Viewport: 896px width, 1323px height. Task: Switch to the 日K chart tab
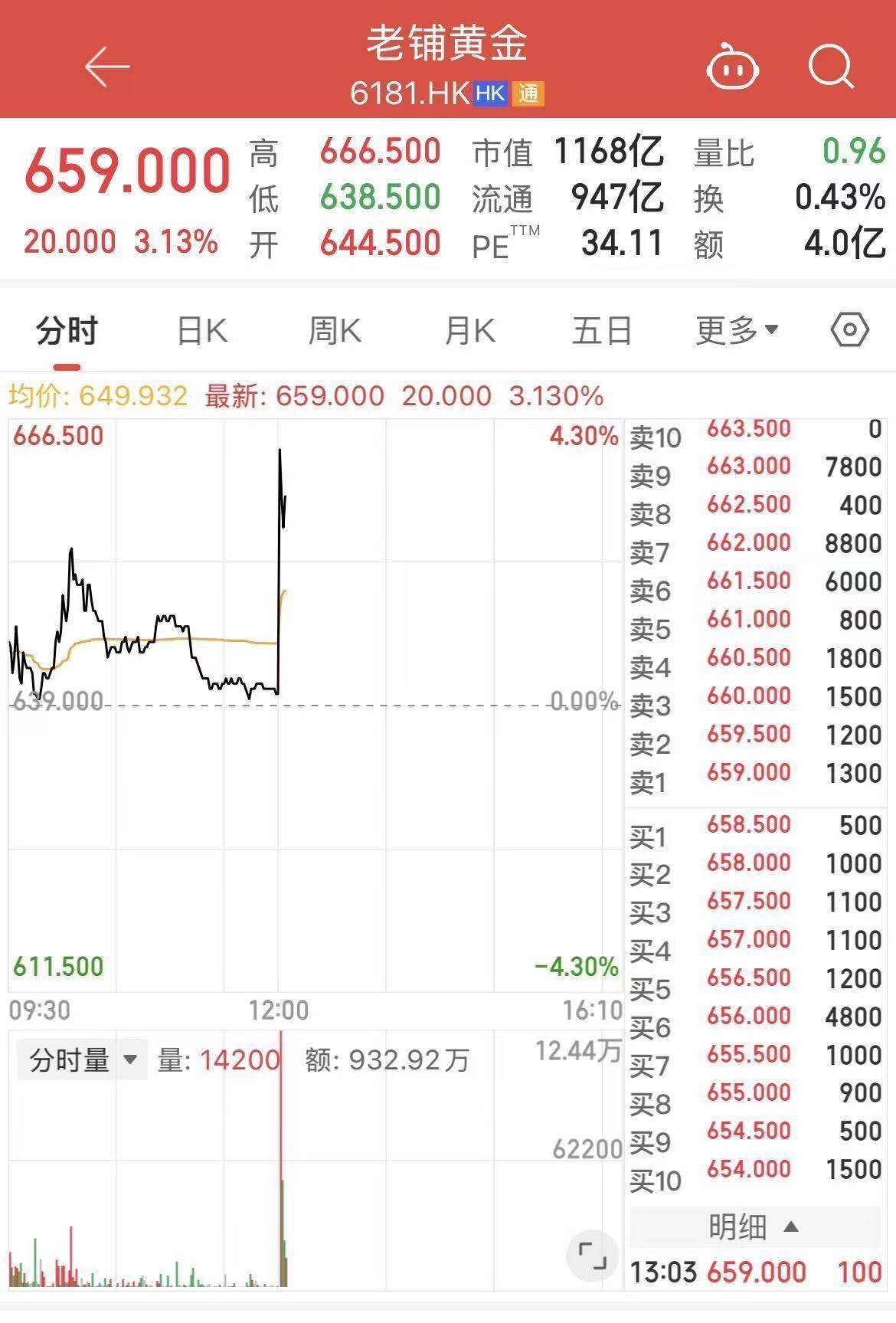pyautogui.click(x=202, y=331)
